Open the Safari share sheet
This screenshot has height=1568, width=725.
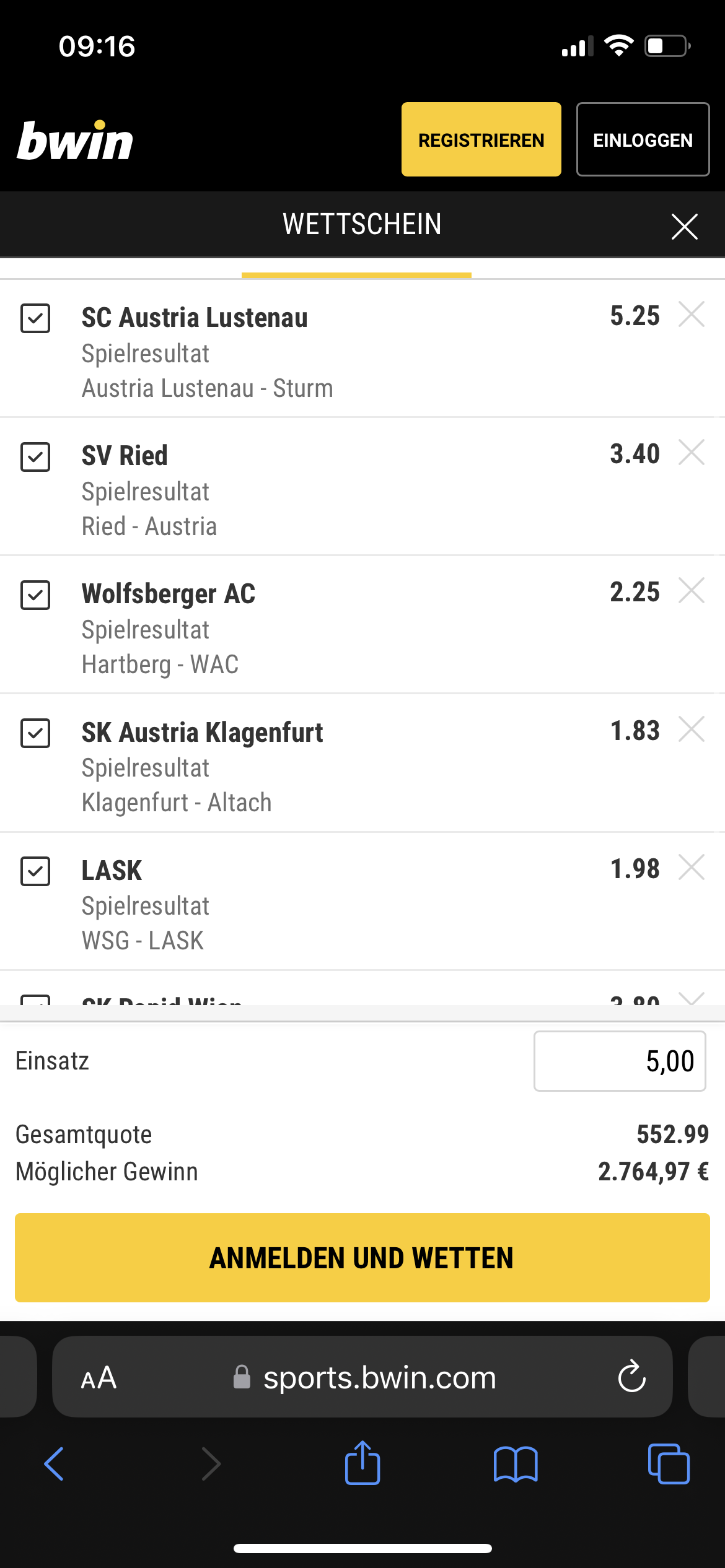(362, 1463)
